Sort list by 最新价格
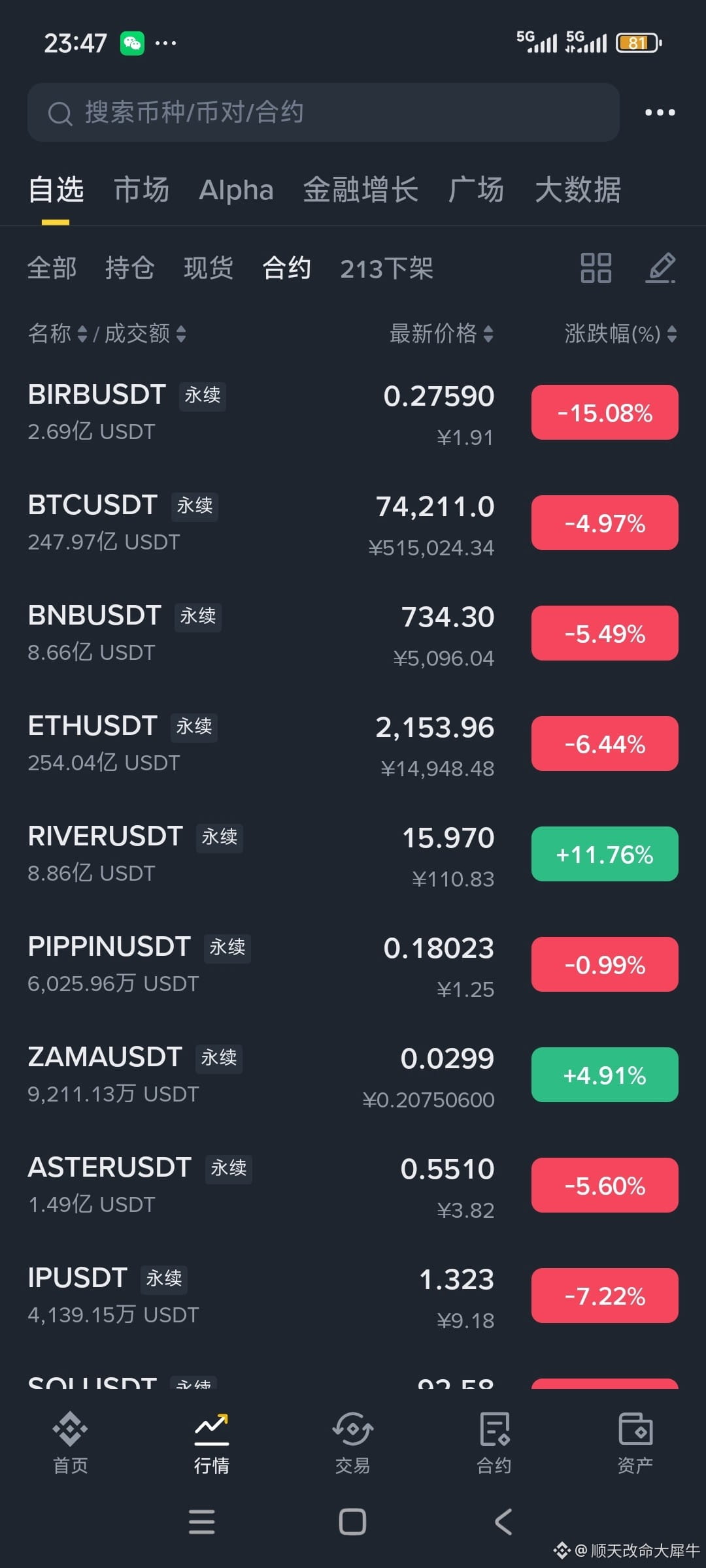 [x=441, y=334]
